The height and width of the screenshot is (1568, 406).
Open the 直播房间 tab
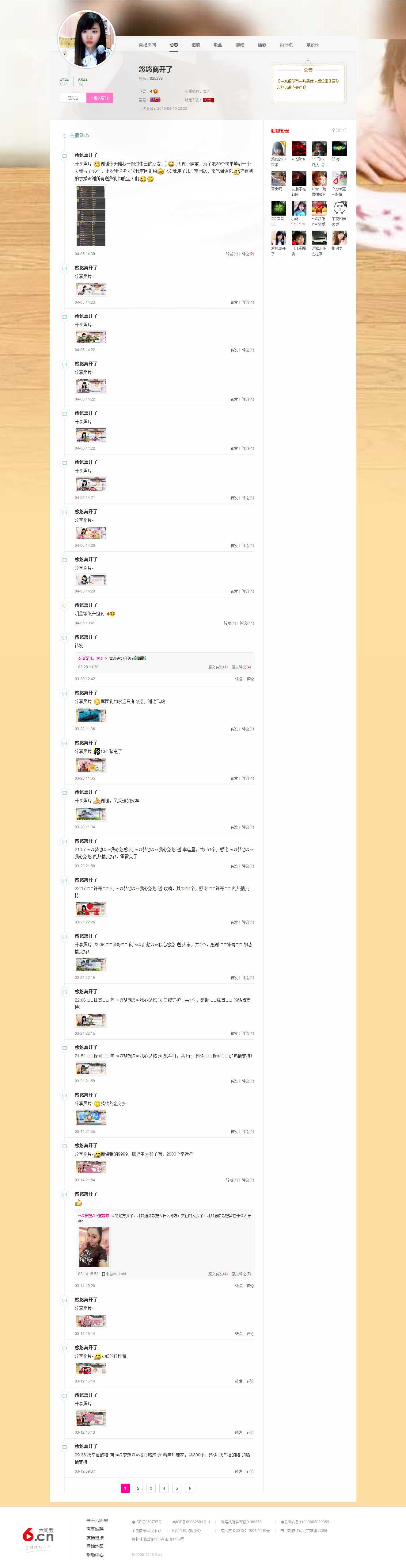[x=147, y=45]
